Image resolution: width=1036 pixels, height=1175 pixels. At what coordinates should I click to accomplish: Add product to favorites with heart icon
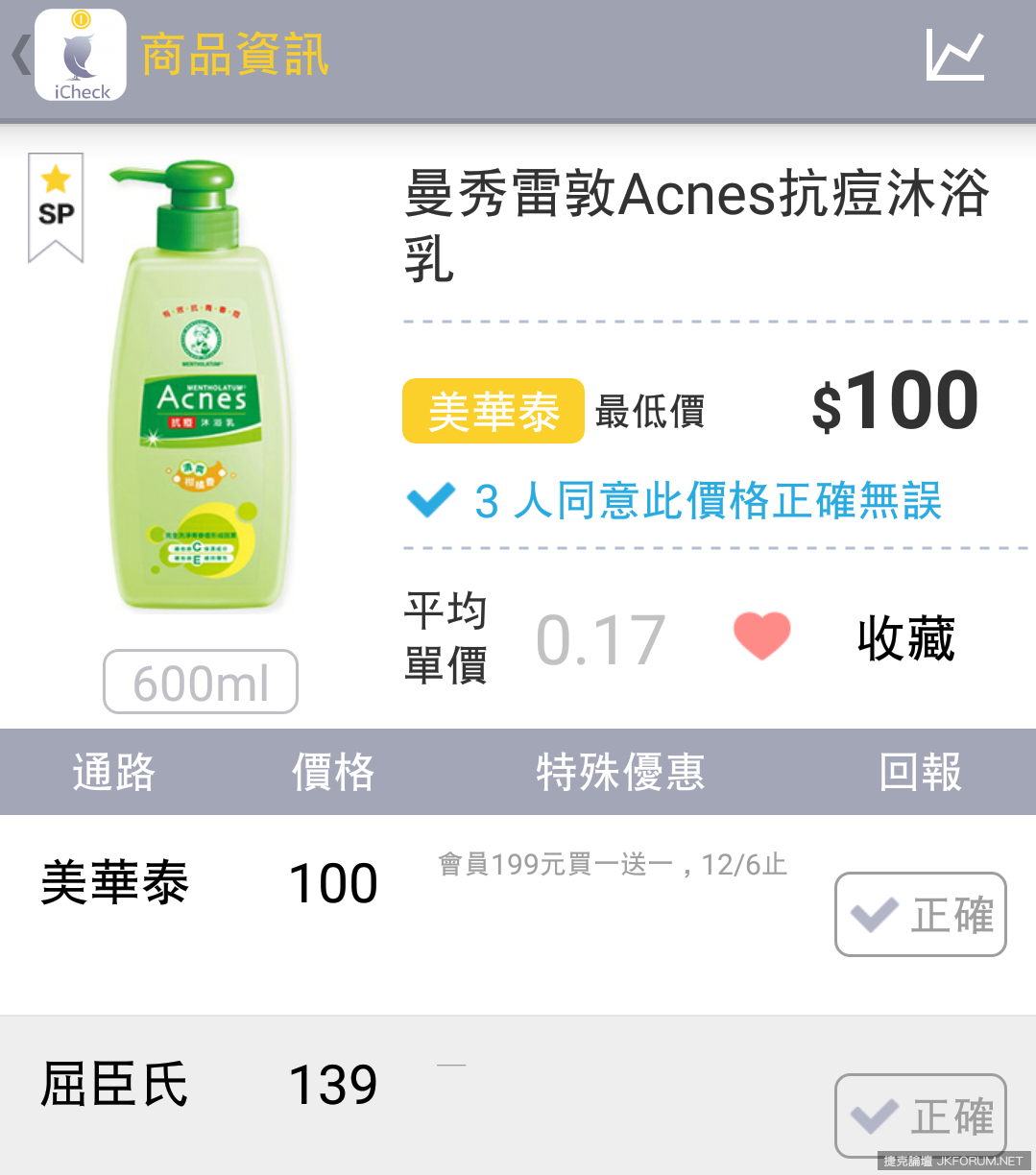pyautogui.click(x=761, y=636)
